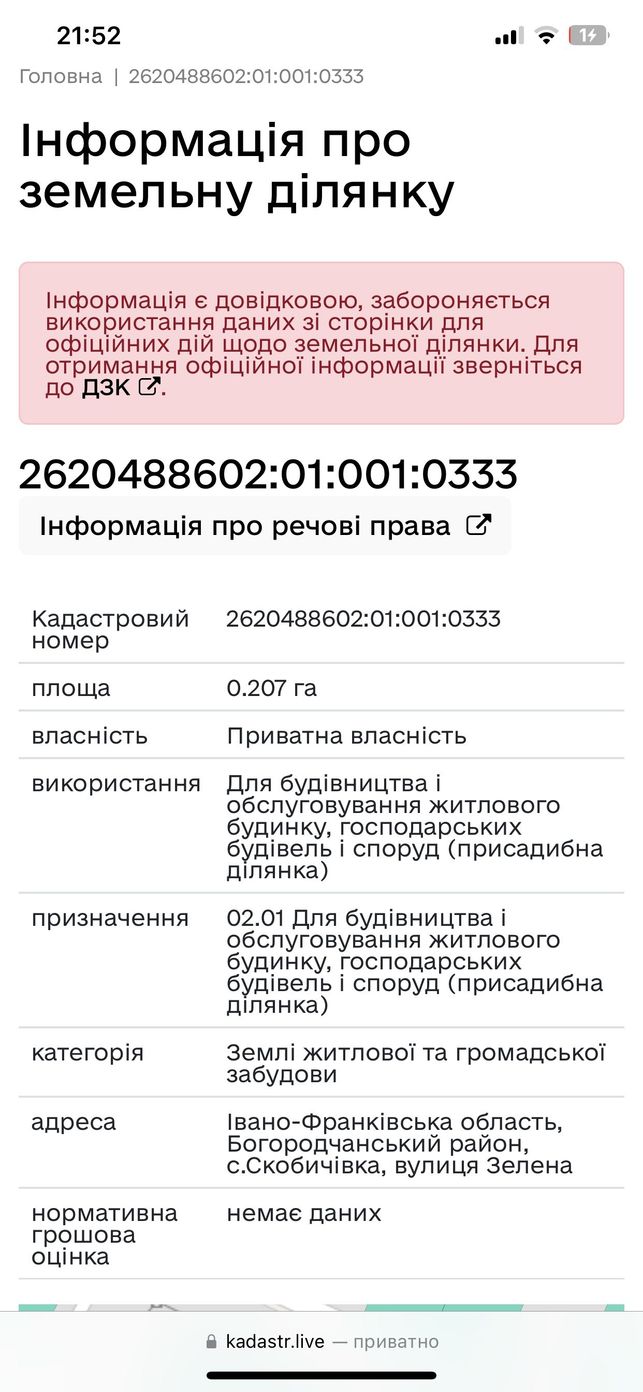The width and height of the screenshot is (643, 1392).
Task: Tap the kadastr.live address bar
Action: point(322,1342)
